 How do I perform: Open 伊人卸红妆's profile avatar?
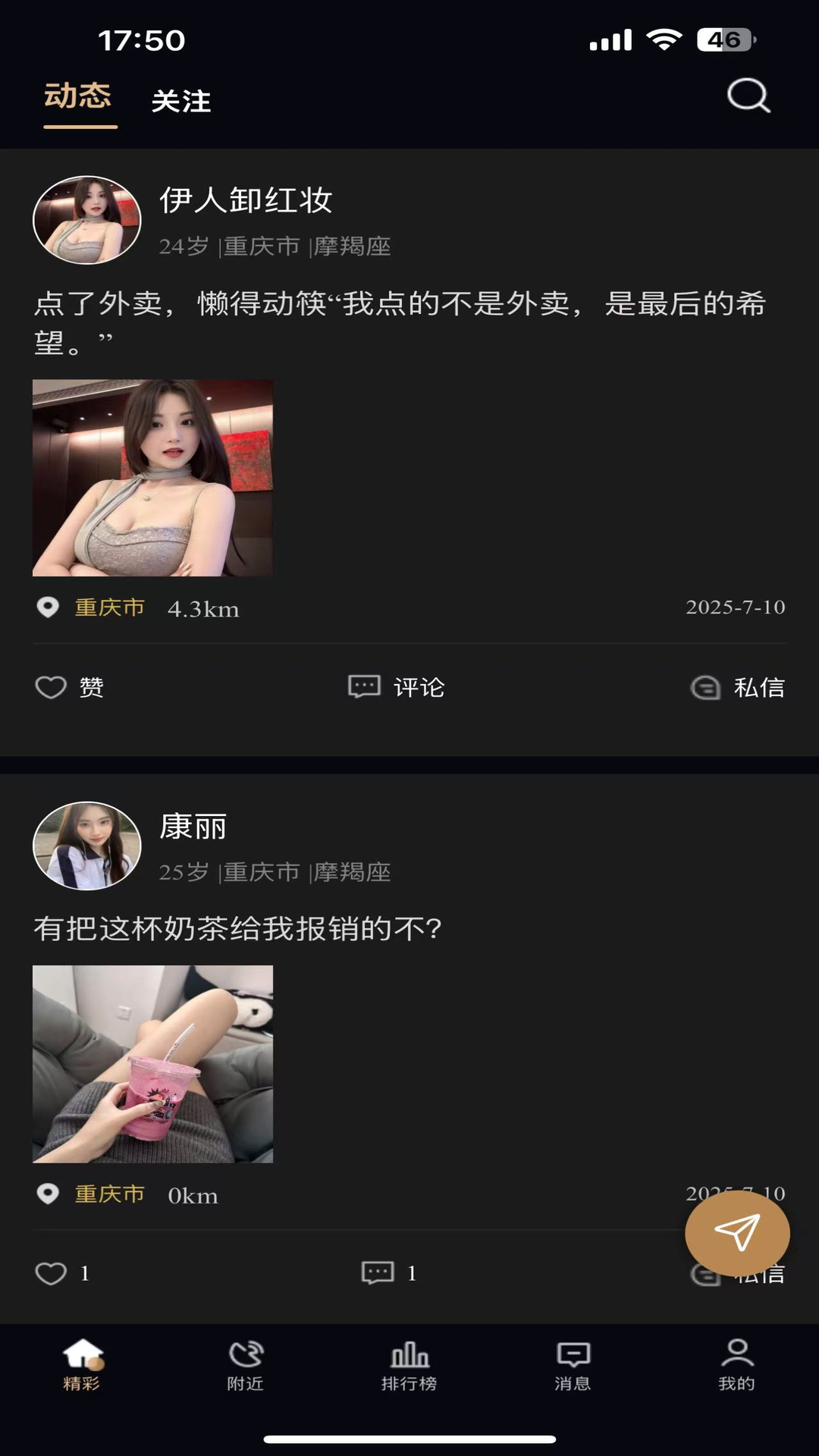click(x=86, y=220)
